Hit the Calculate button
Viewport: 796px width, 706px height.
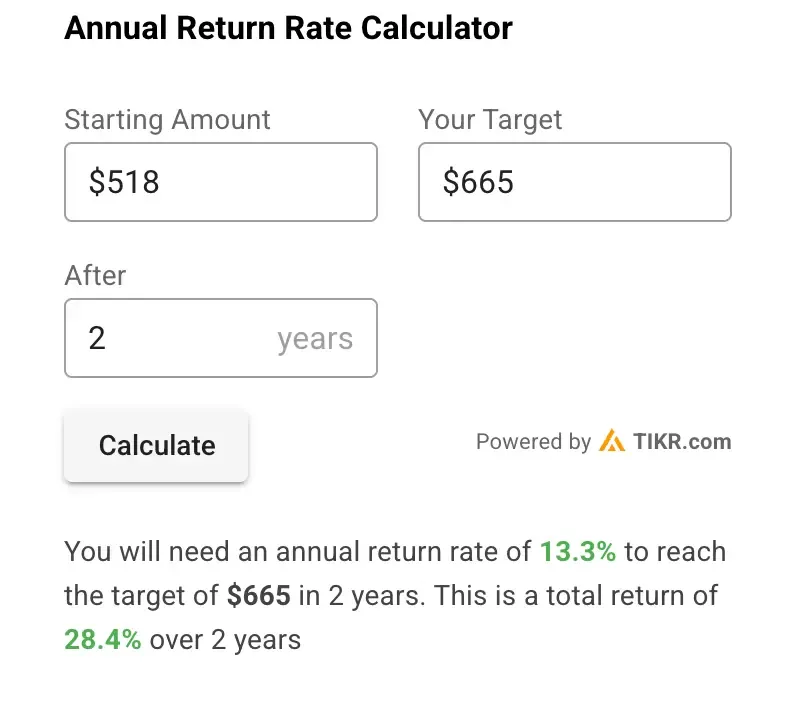click(156, 445)
